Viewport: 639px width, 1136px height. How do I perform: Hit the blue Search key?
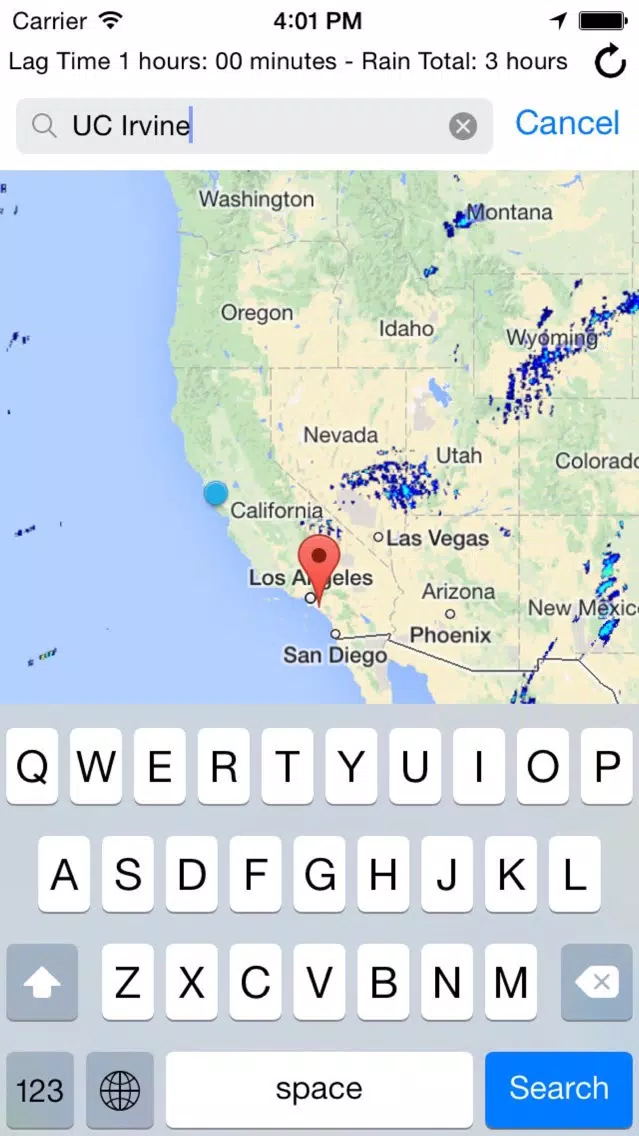[559, 1089]
